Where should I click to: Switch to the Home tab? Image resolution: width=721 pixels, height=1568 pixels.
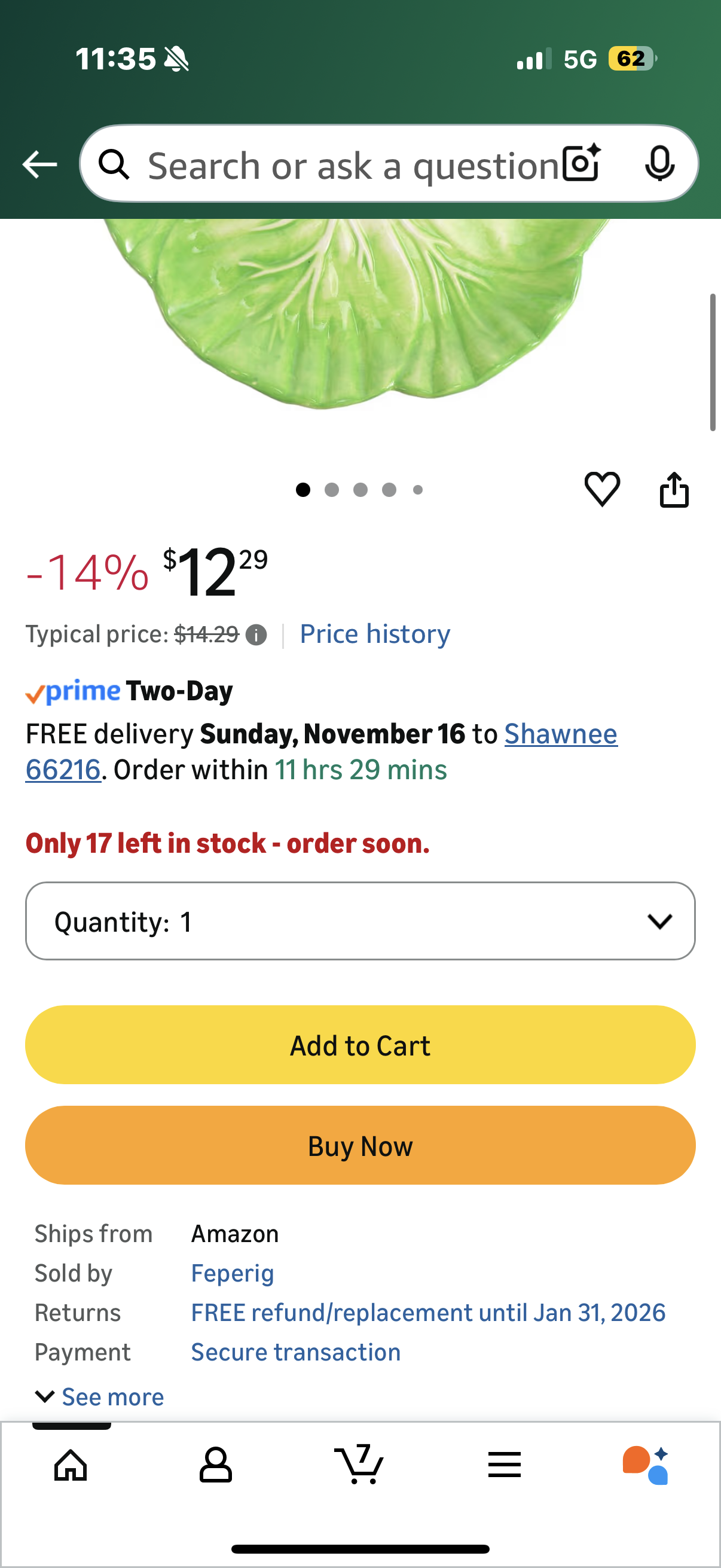pos(71,1465)
